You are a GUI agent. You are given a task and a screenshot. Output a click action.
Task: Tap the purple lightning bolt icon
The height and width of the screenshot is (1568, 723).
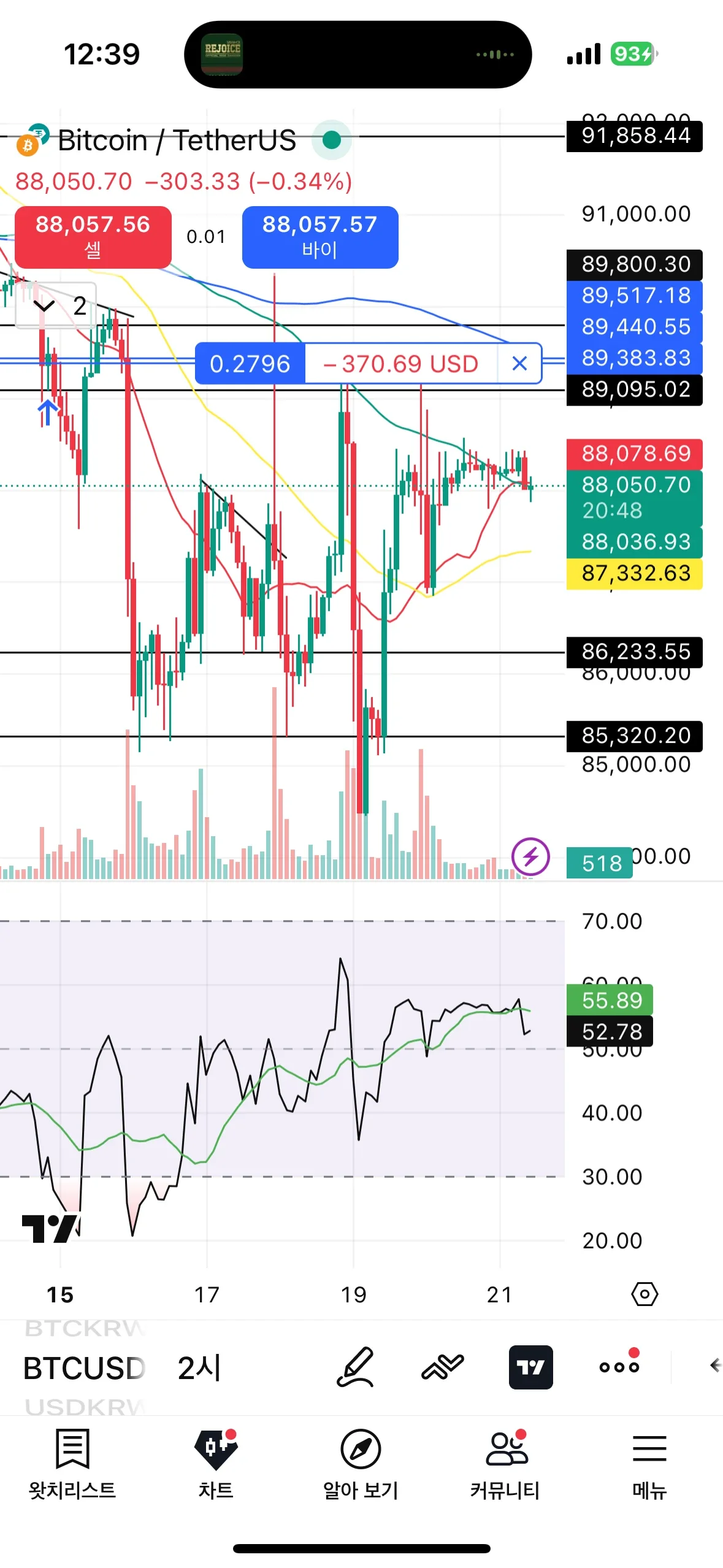coord(530,856)
